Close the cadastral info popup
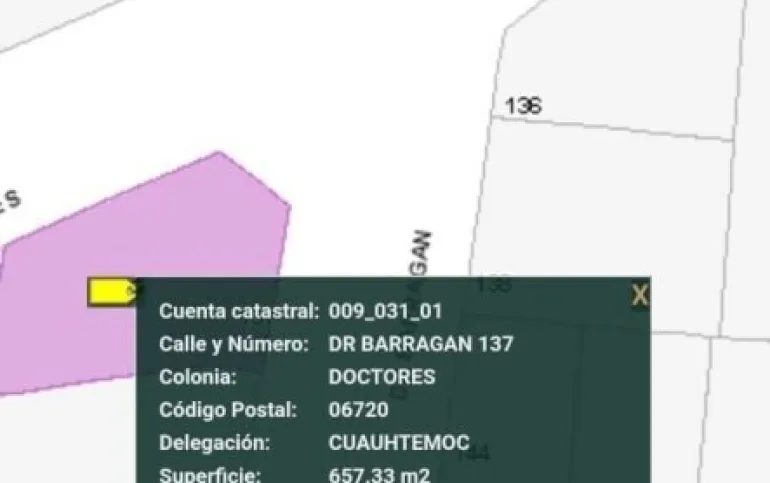Screen dimensions: 770x483 [640, 295]
